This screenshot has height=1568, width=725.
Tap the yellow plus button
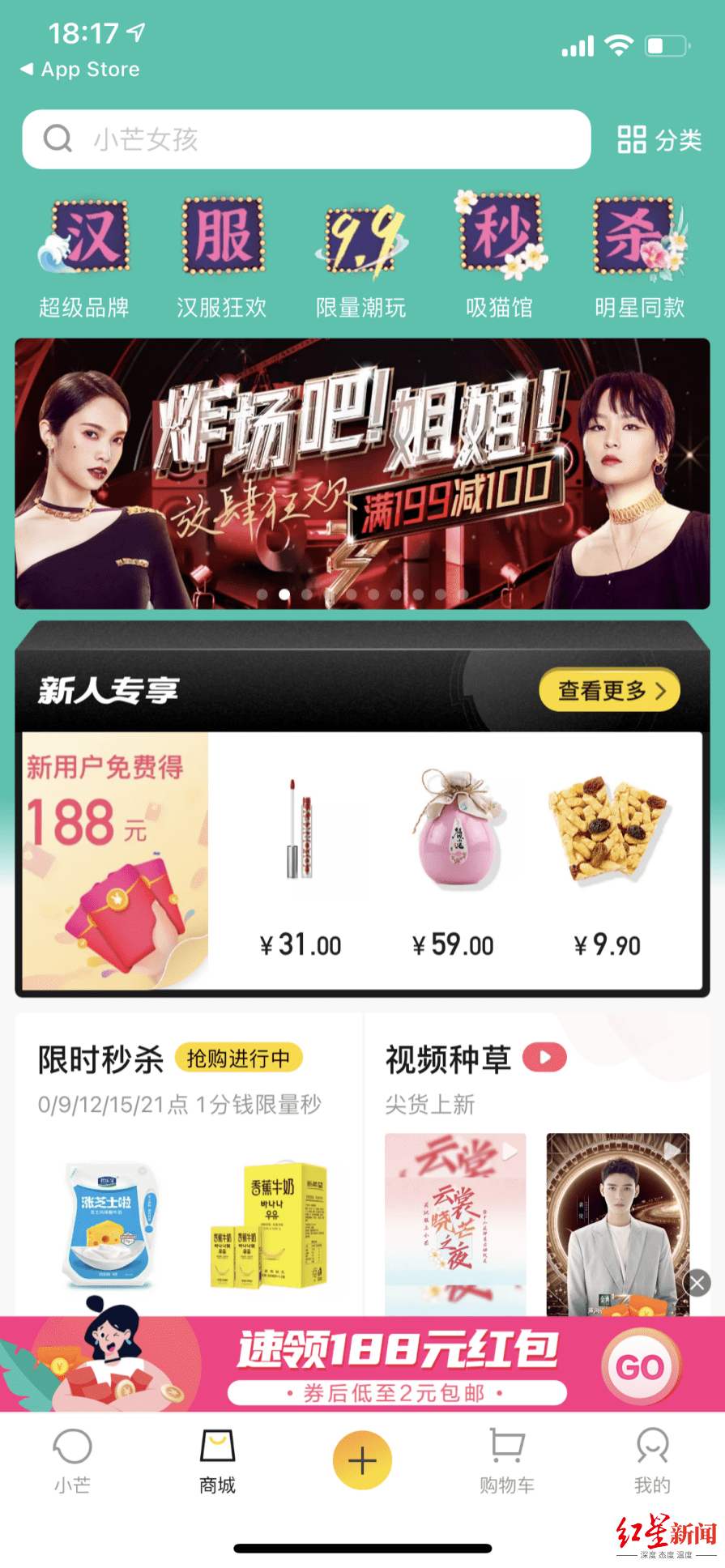click(362, 1460)
